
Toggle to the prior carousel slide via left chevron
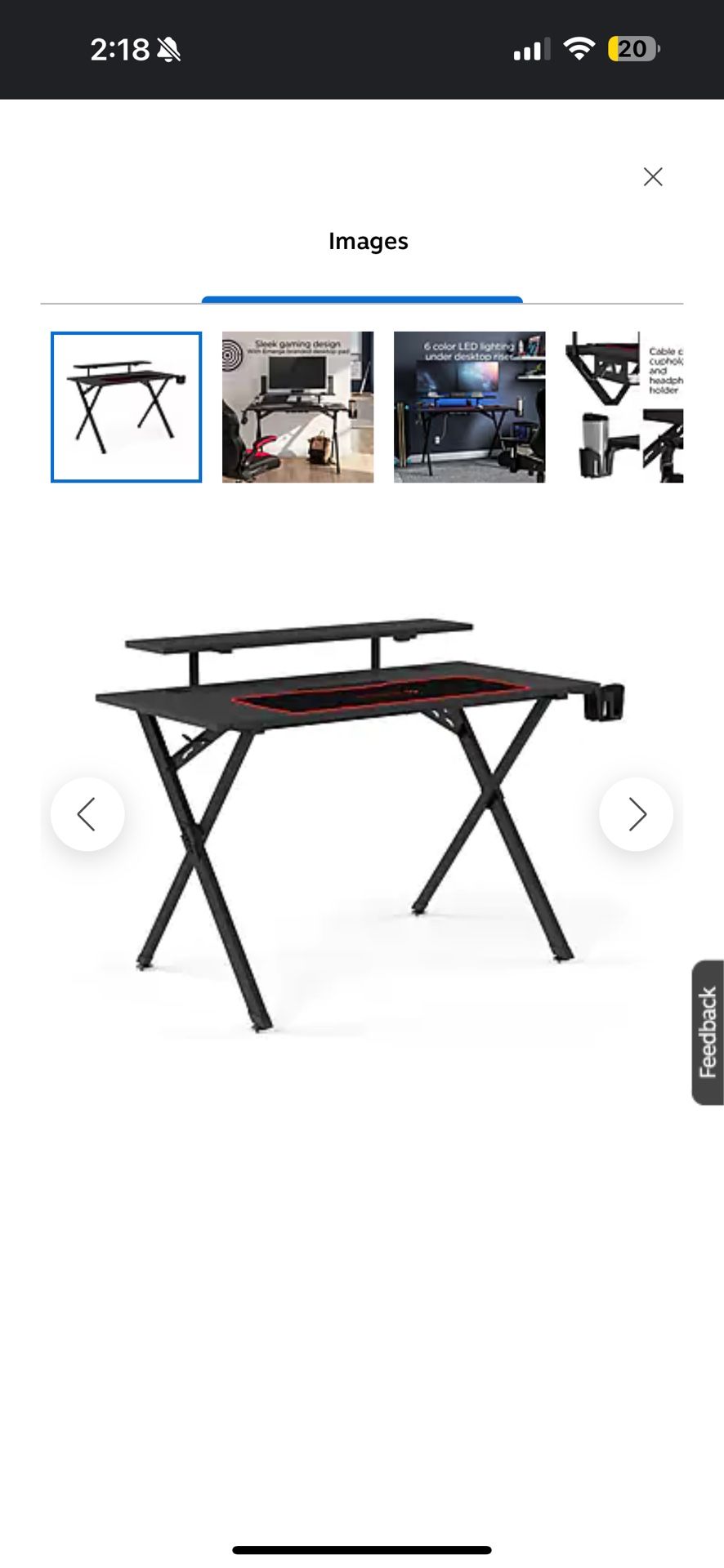point(87,813)
